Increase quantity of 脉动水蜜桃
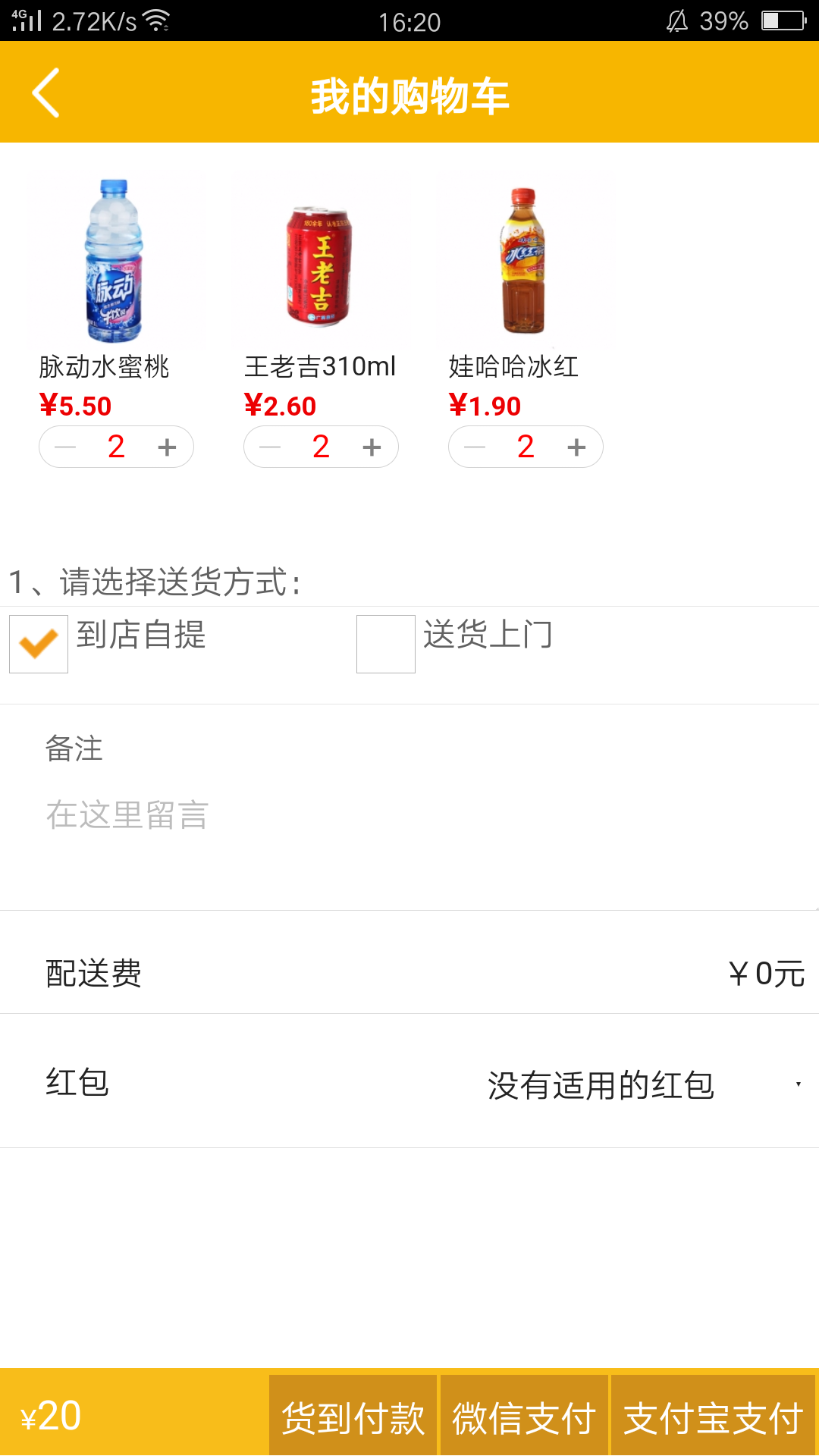Viewport: 819px width, 1456px height. click(x=167, y=447)
